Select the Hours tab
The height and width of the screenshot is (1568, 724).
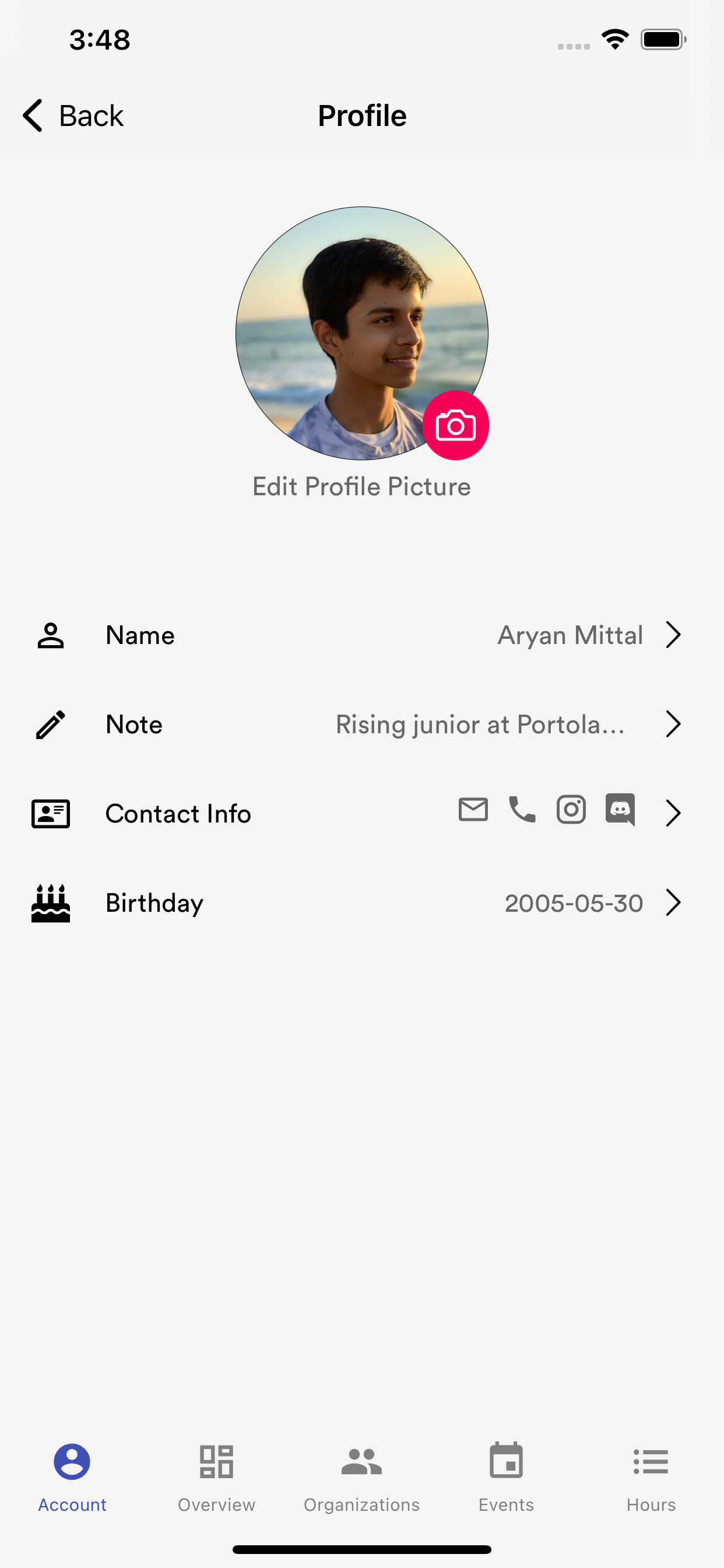pyautogui.click(x=651, y=1476)
